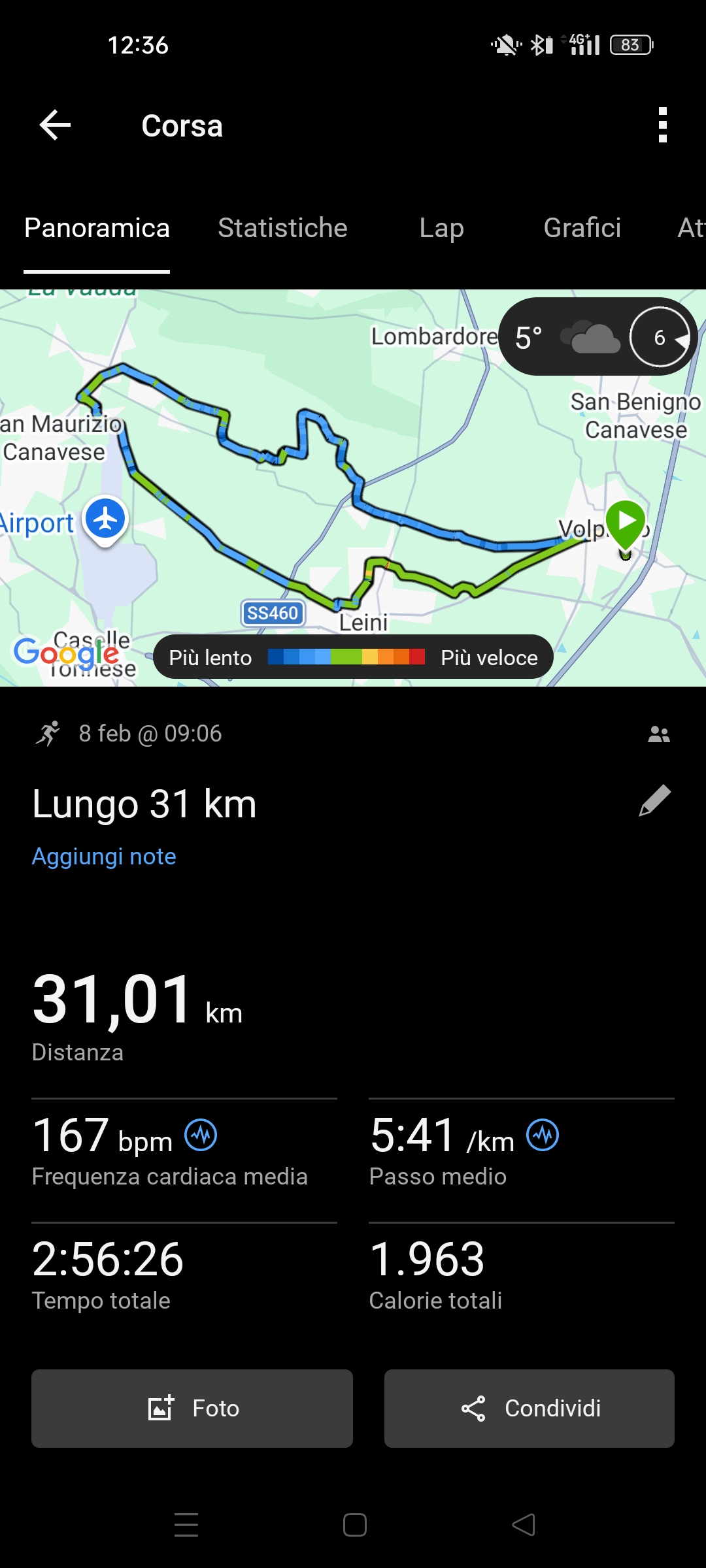Image resolution: width=706 pixels, height=1568 pixels.
Task: Tap the Aggiungi note link
Action: coord(104,857)
